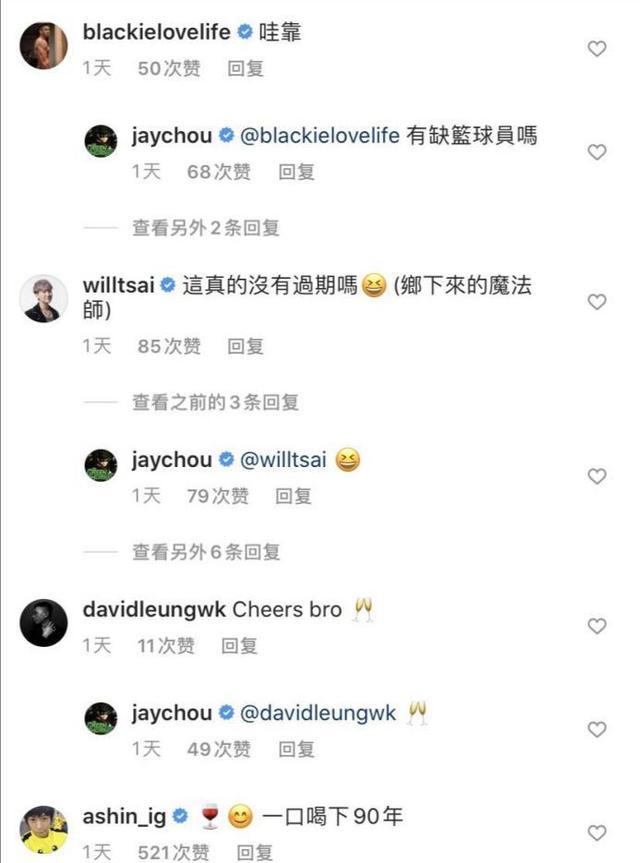The width and height of the screenshot is (640, 863).
Task: Like blackielovelife's comment 哇靠
Action: point(597,48)
